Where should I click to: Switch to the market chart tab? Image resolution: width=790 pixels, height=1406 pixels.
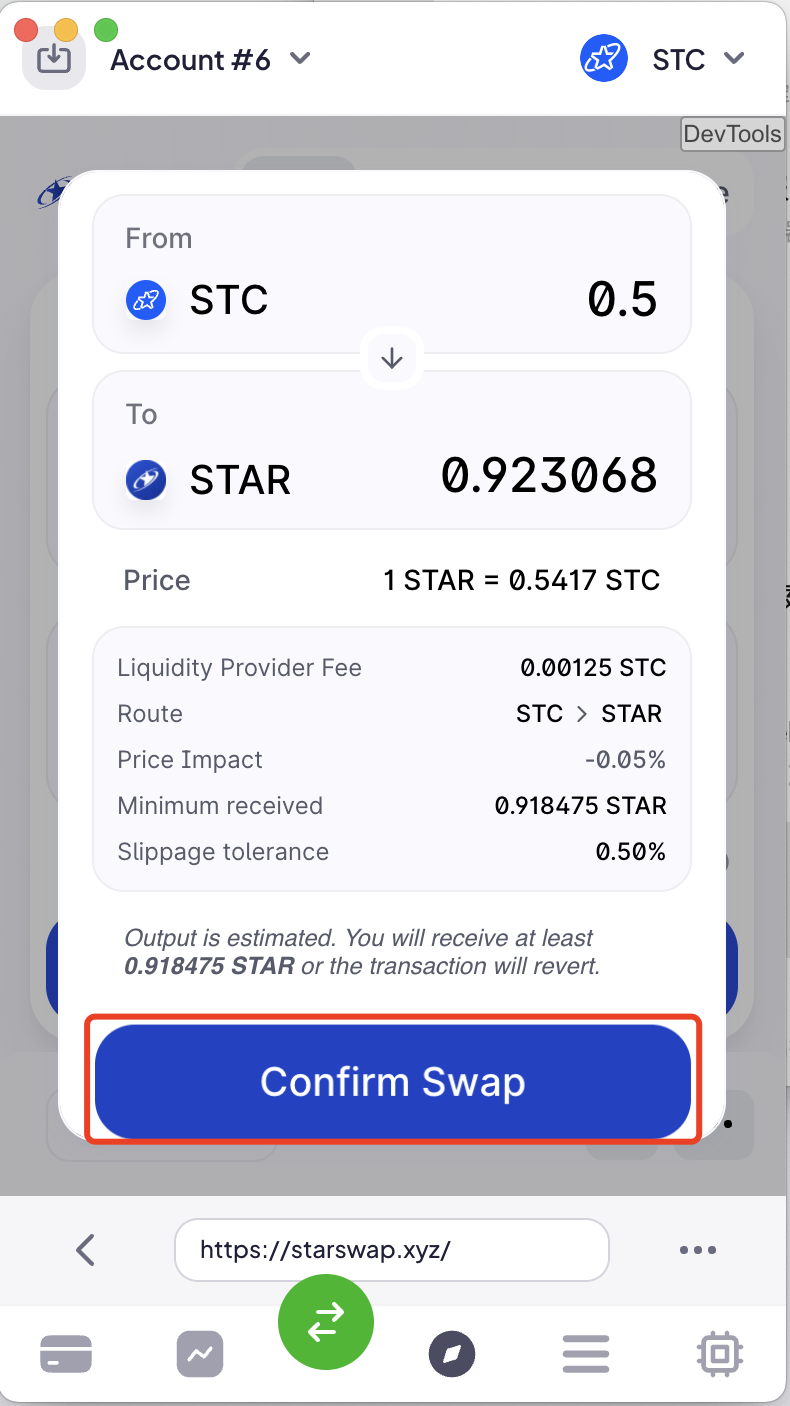200,1355
